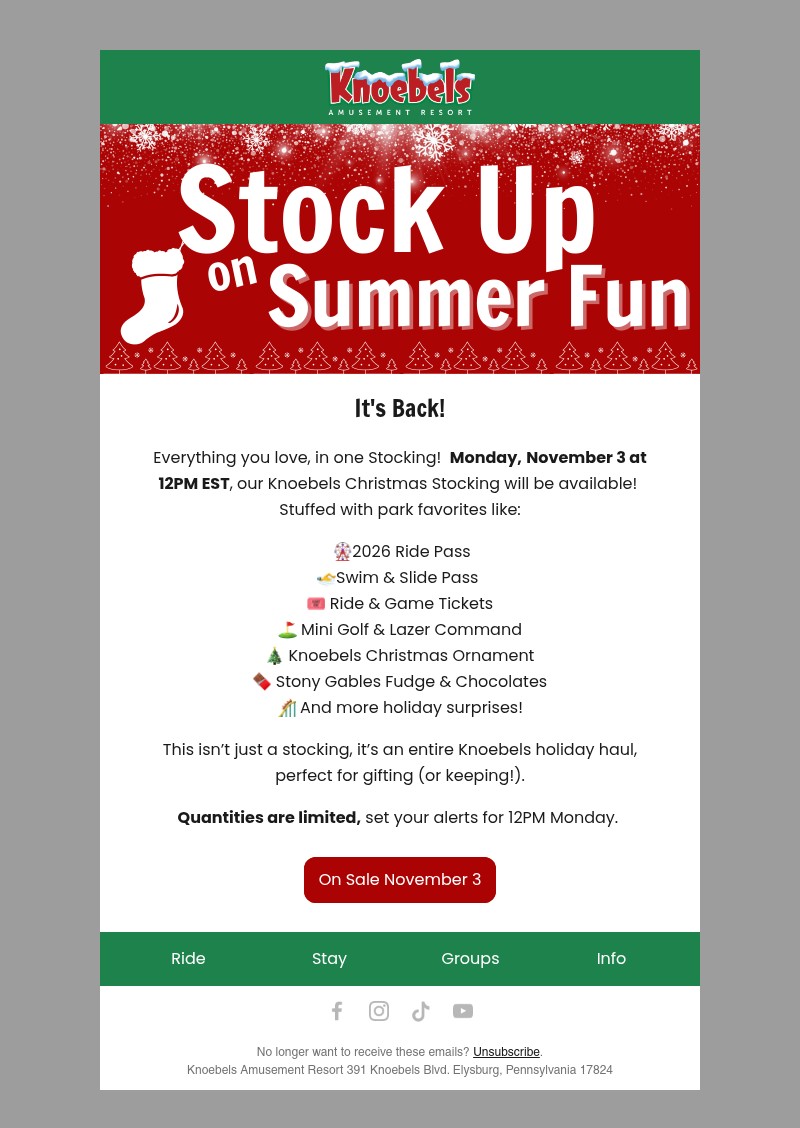800x1128 pixels.
Task: Select the ferris wheel emoji by Ride Pass
Action: 342,551
